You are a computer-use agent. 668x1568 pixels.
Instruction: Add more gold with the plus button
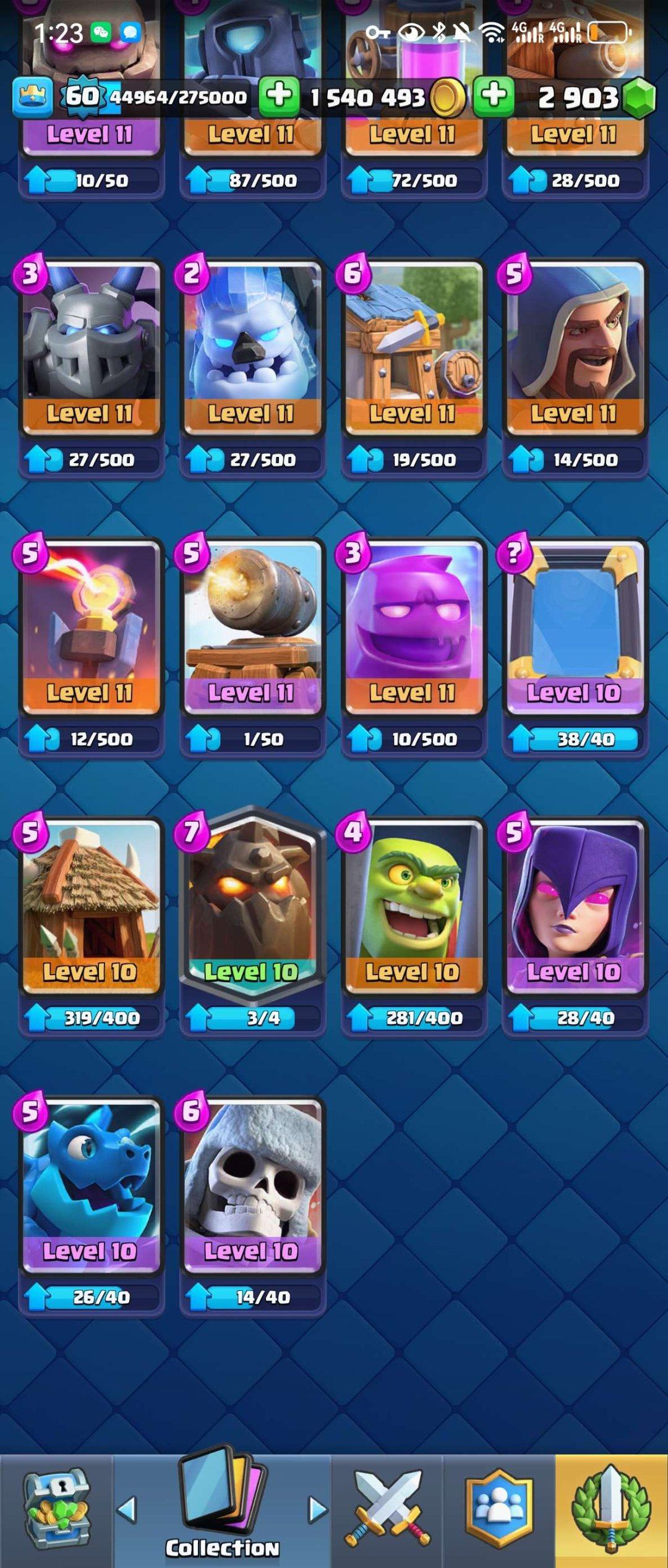279,96
